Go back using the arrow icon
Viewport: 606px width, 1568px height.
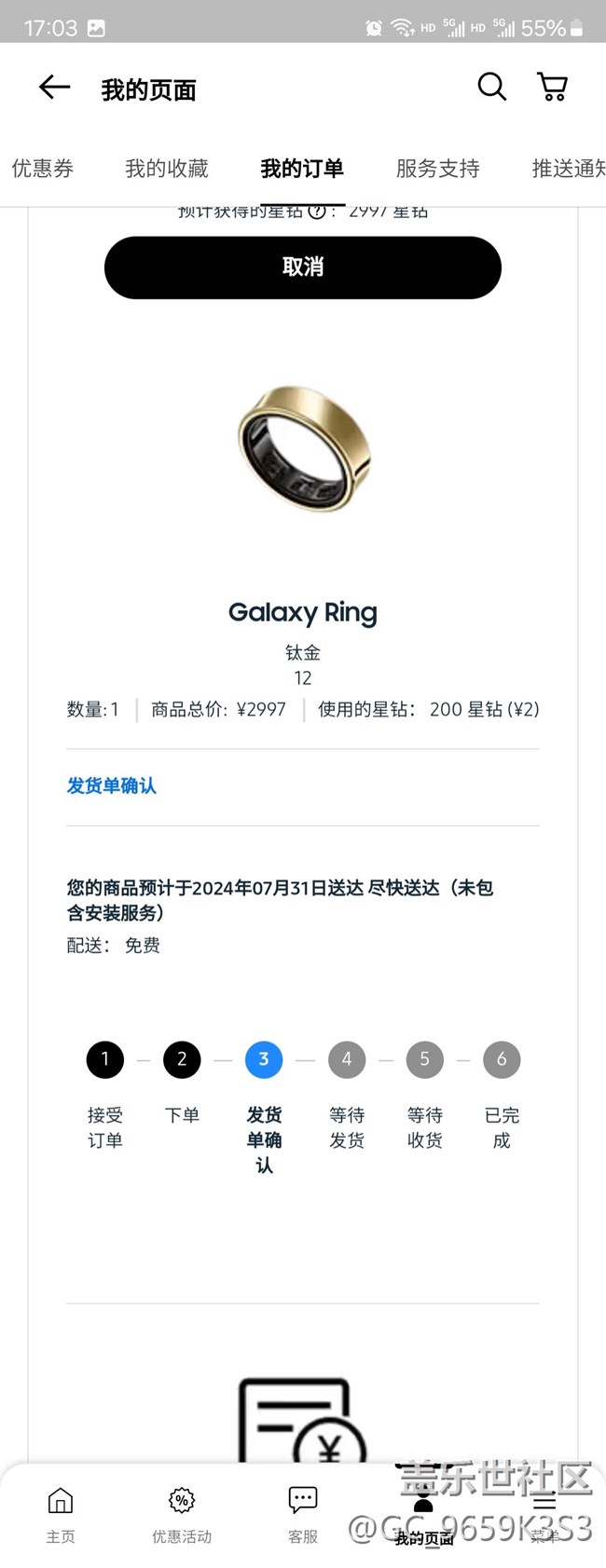54,88
